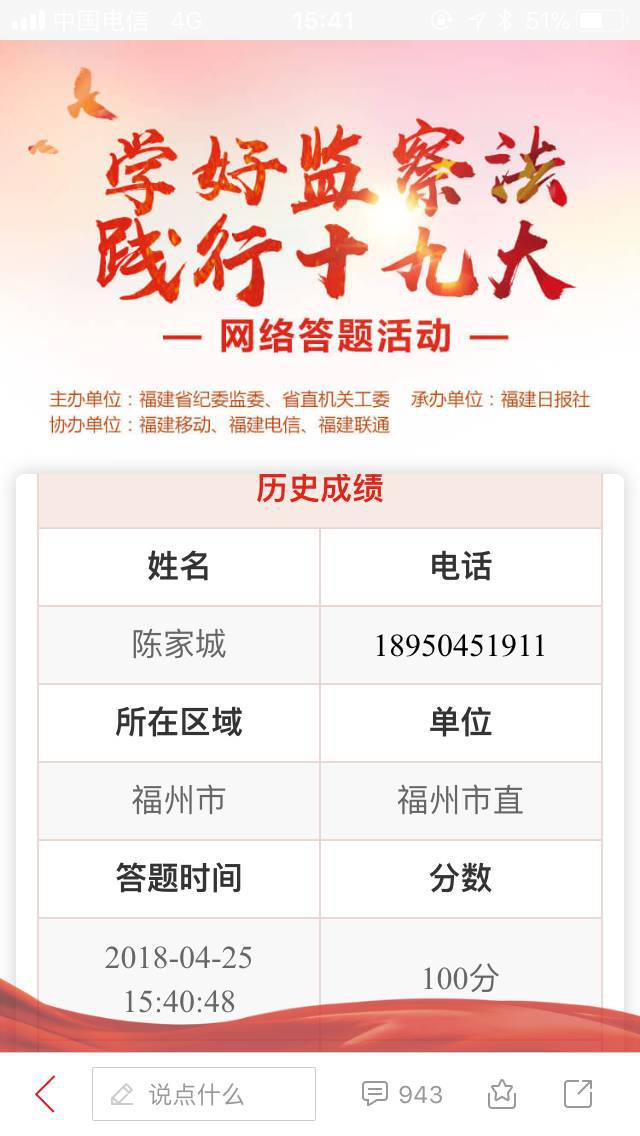Go back using the red arrow
The width and height of the screenshot is (640, 1136).
point(45,1094)
